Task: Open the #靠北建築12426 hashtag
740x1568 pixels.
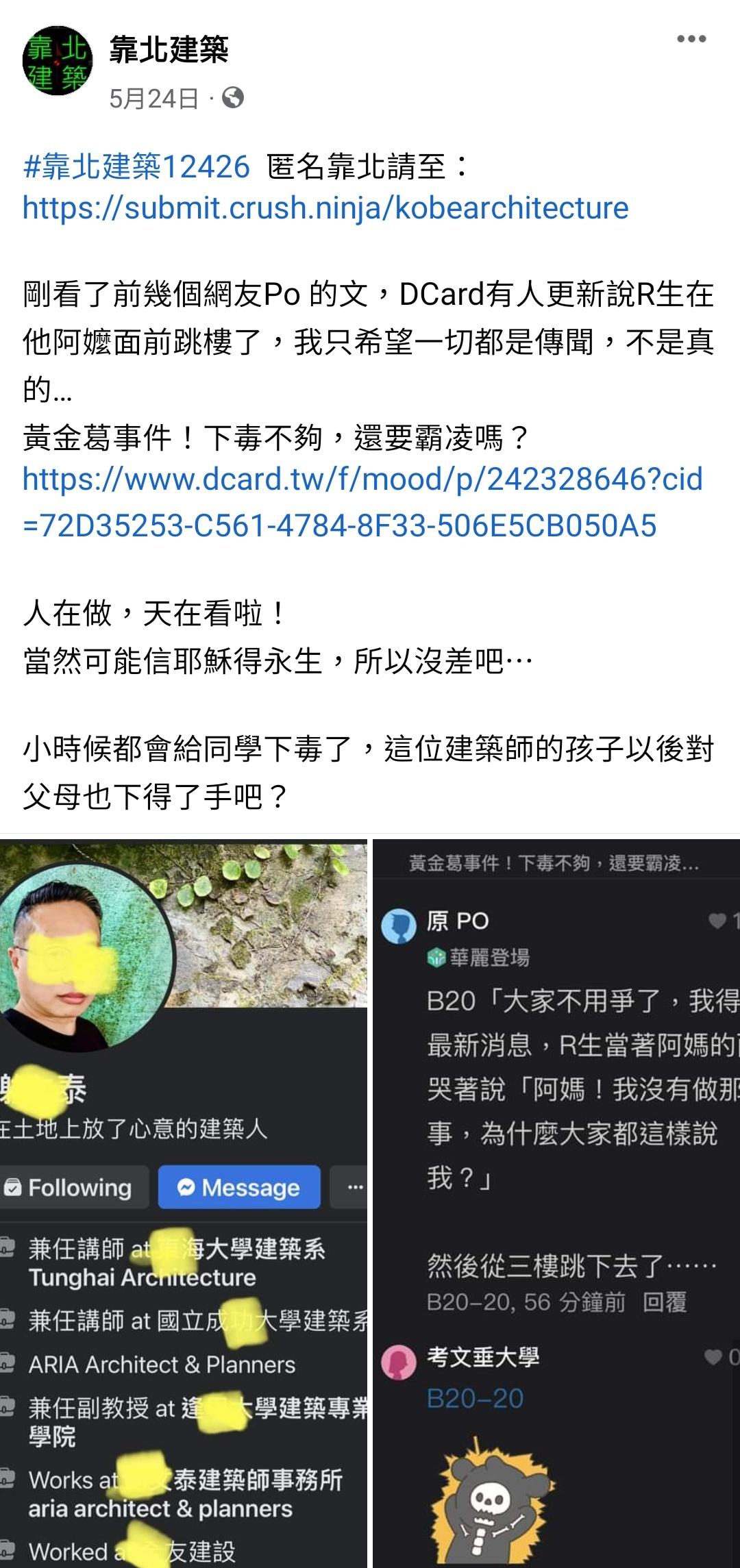Action: point(136,166)
